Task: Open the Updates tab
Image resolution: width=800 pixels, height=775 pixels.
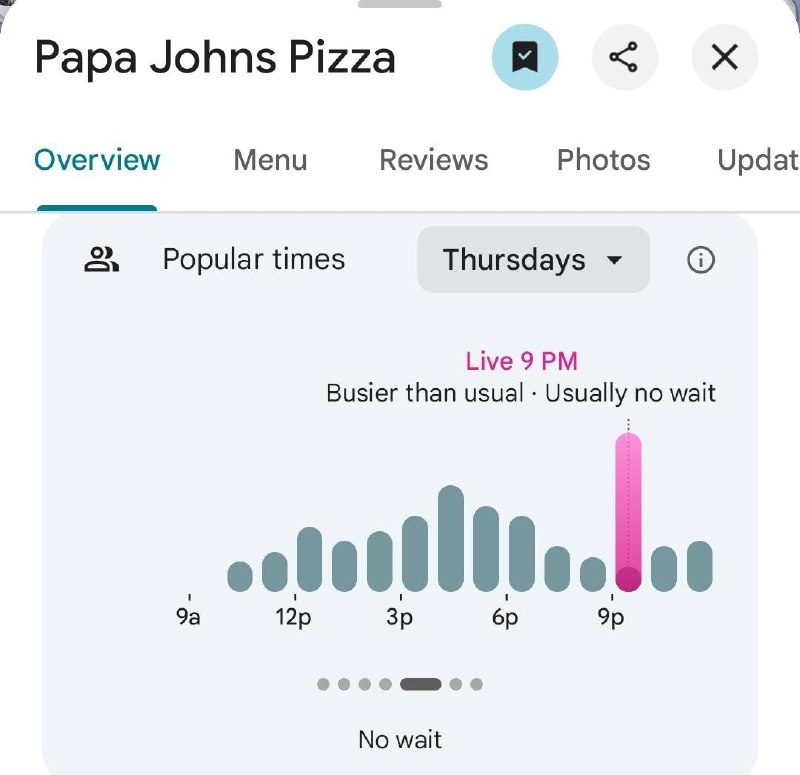Action: [757, 160]
